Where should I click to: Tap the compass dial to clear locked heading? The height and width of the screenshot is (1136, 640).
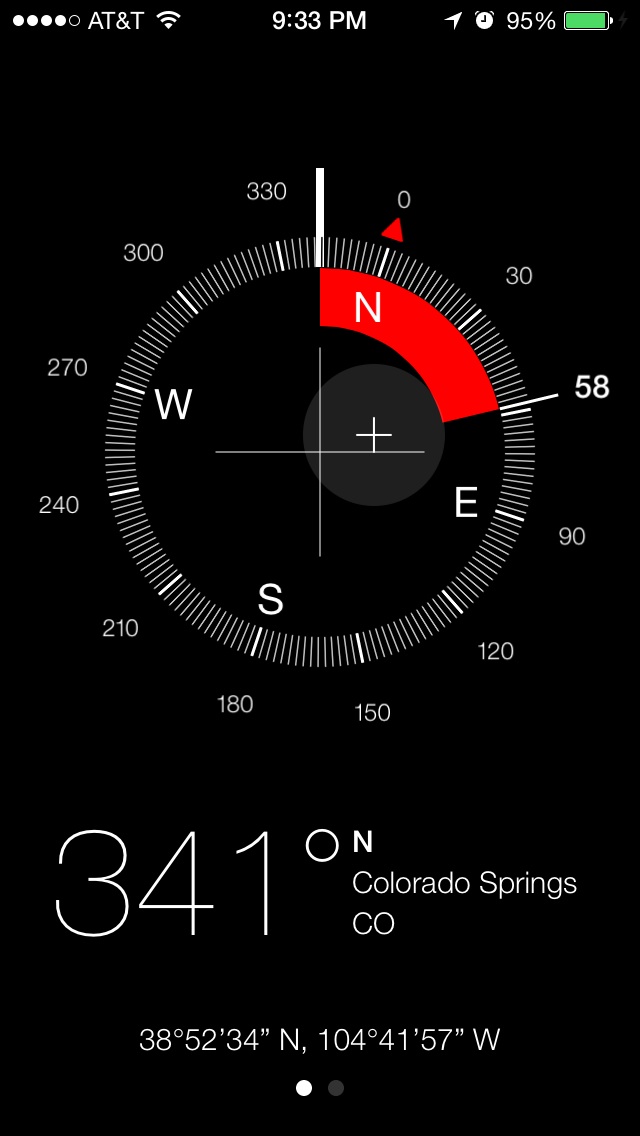pyautogui.click(x=320, y=451)
